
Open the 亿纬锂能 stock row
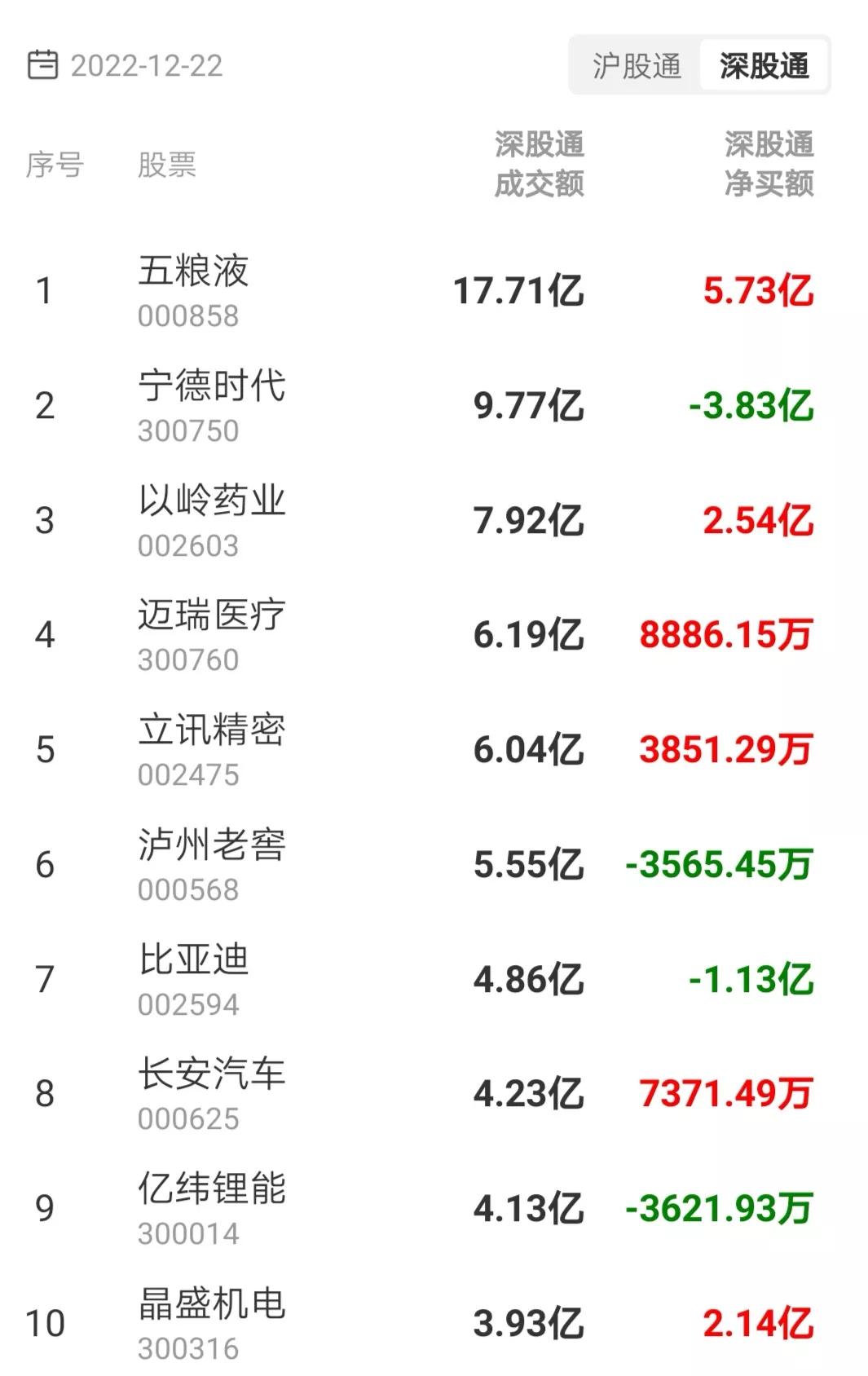pyautogui.click(x=434, y=1209)
